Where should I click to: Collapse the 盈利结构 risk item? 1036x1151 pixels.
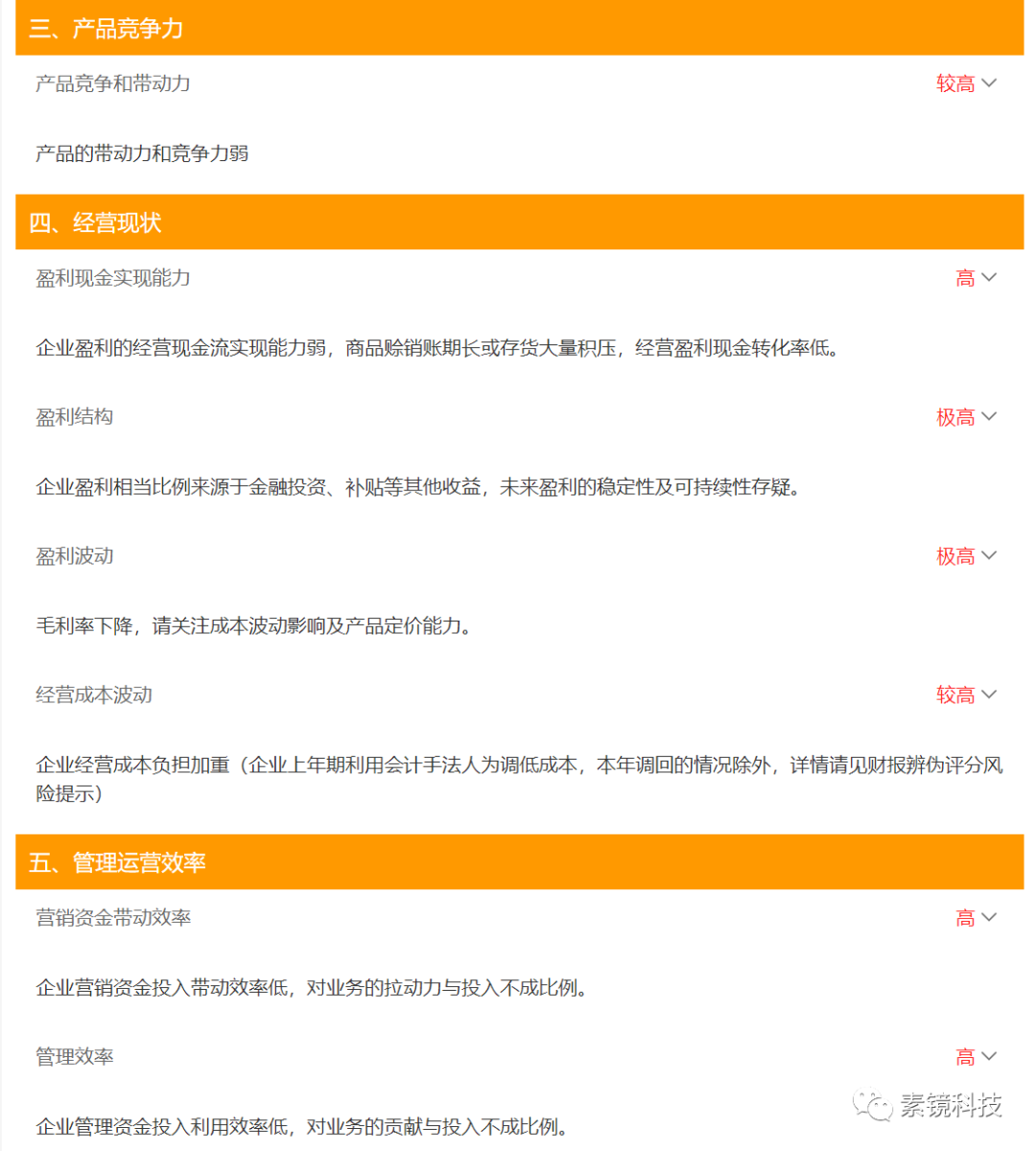coord(989,417)
